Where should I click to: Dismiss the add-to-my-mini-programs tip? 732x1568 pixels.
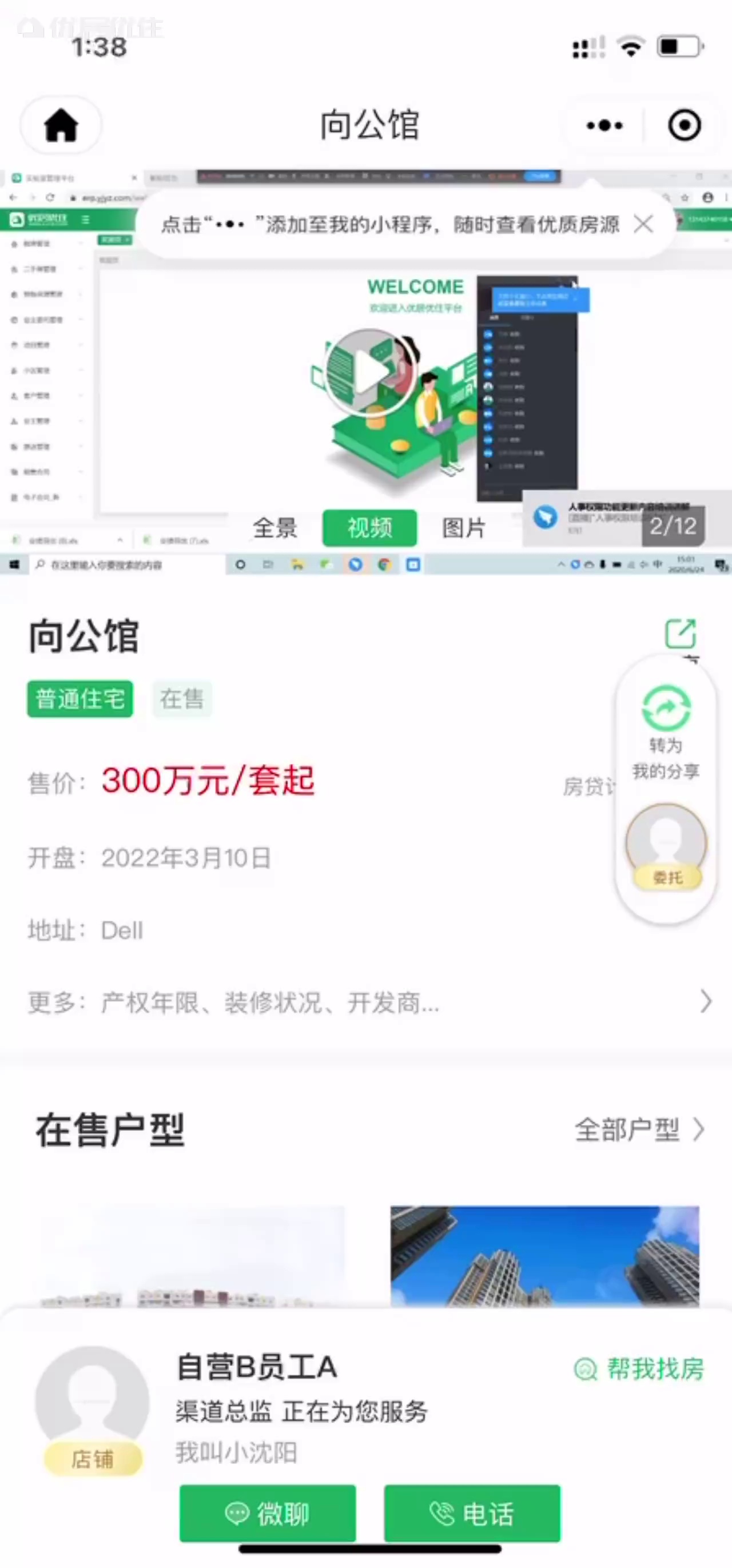(x=643, y=224)
